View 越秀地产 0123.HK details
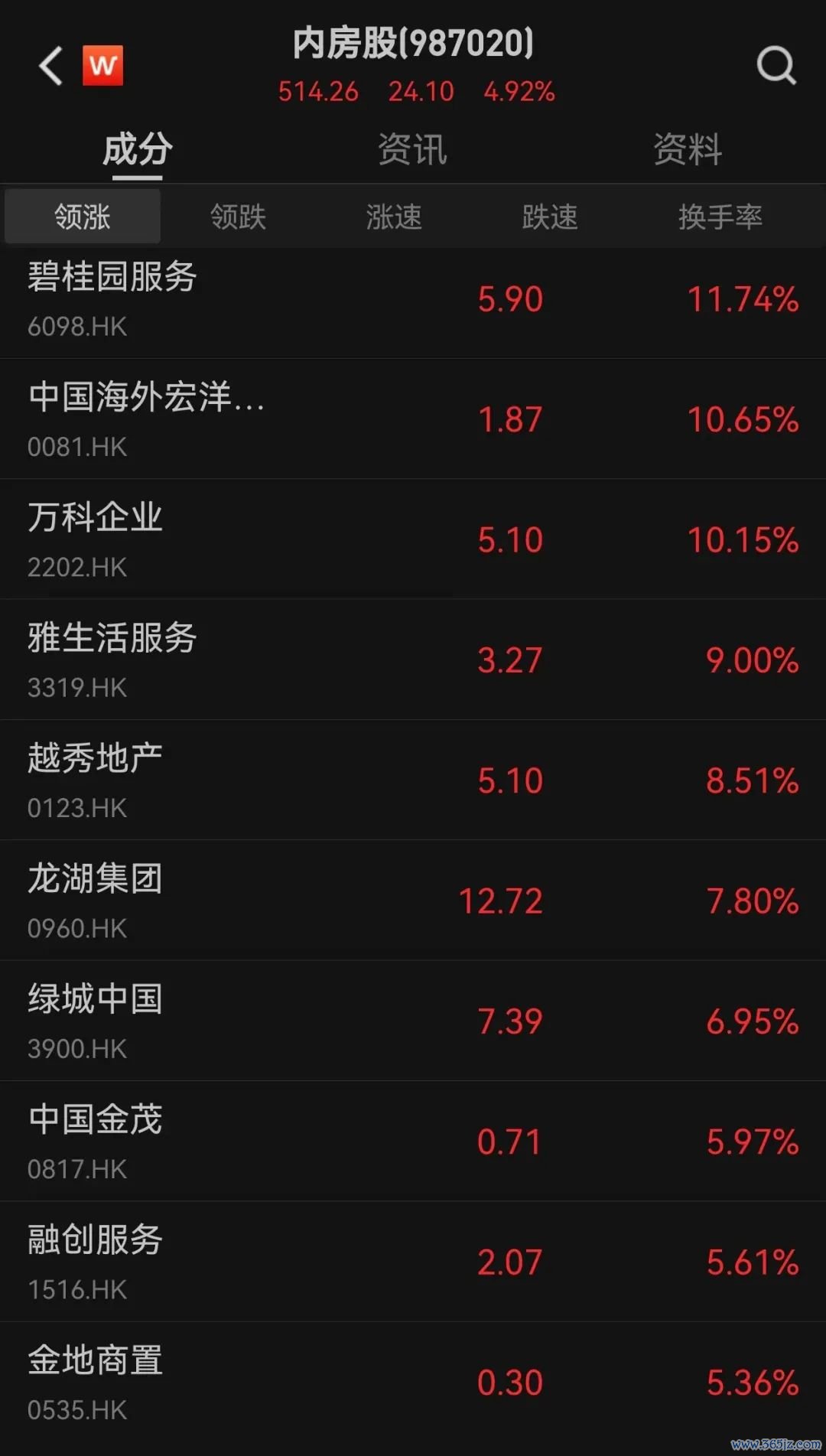Viewport: 826px width, 1456px height. tap(413, 780)
